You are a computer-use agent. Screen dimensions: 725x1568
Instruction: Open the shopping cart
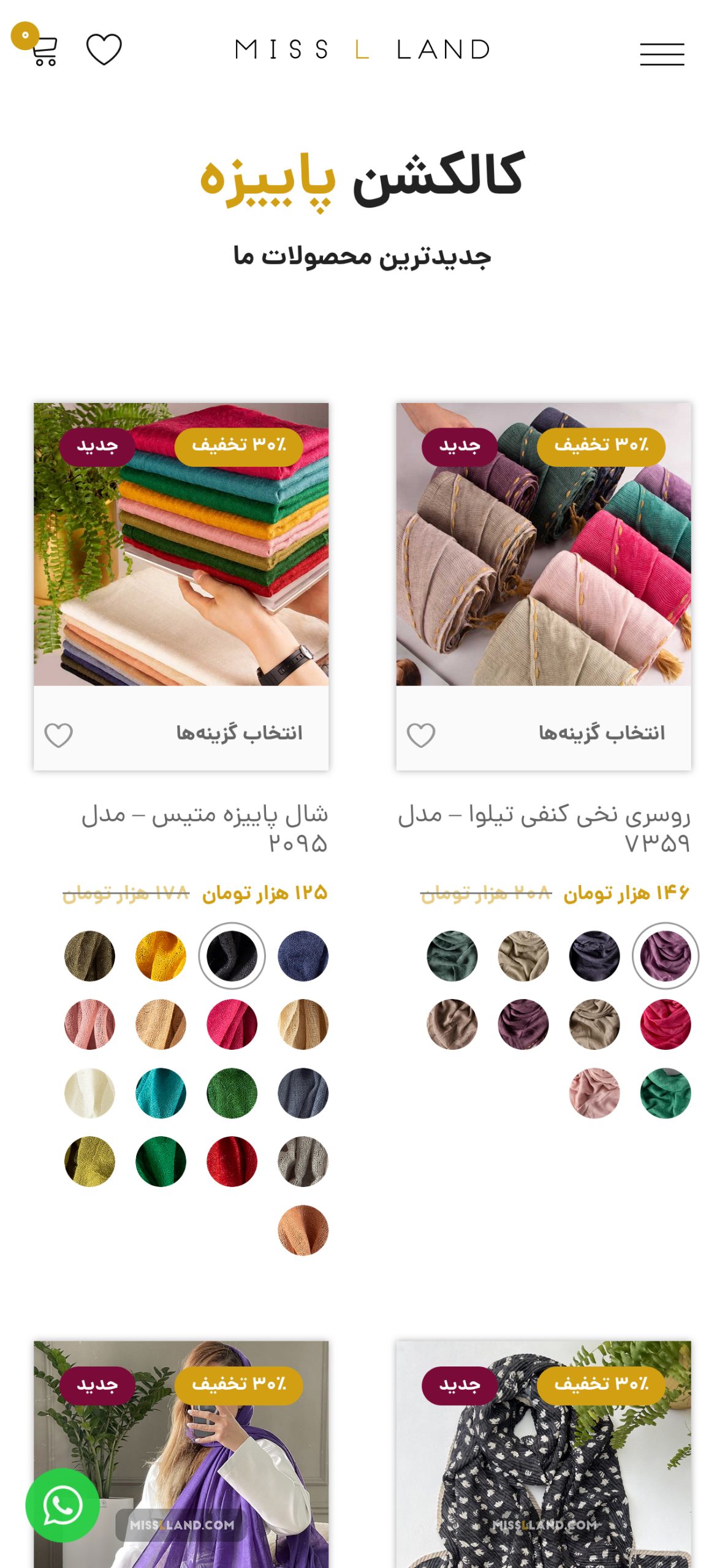tap(44, 51)
